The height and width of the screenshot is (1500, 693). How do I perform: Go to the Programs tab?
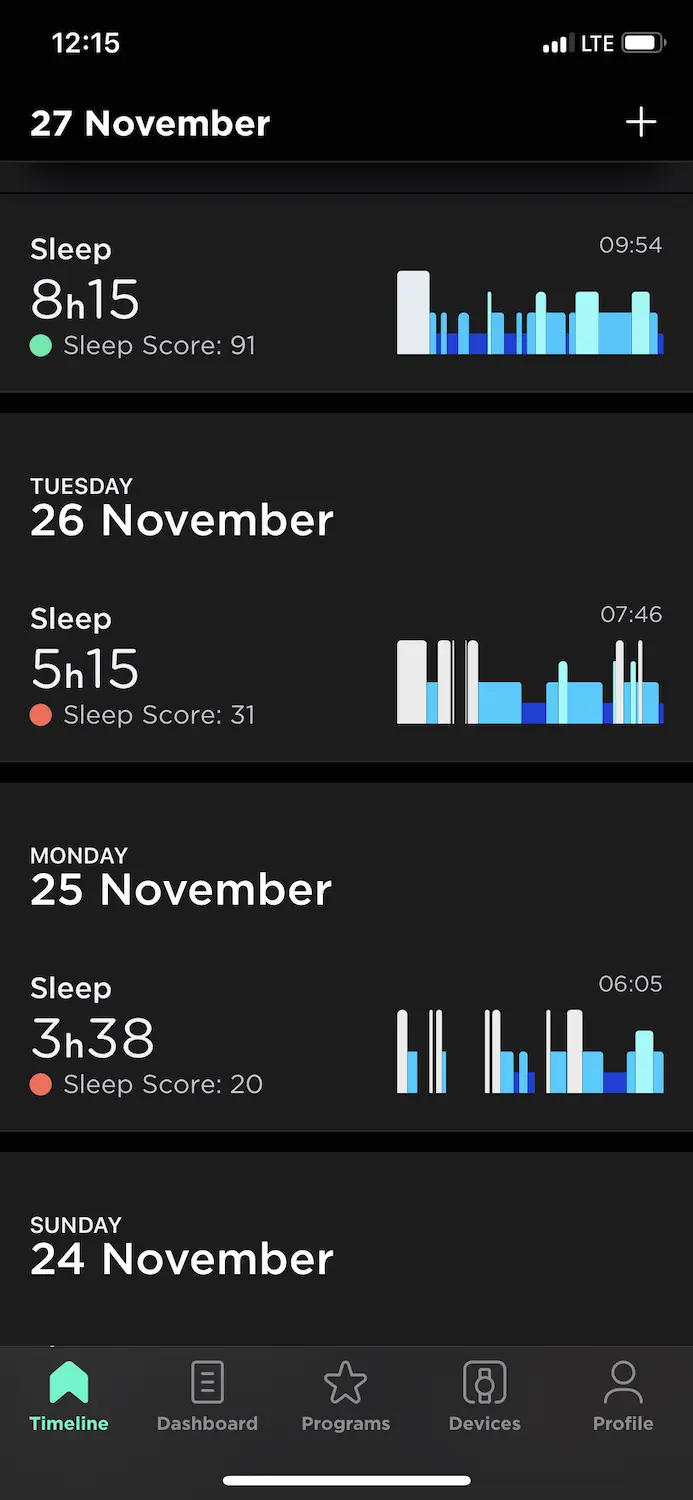346,1397
